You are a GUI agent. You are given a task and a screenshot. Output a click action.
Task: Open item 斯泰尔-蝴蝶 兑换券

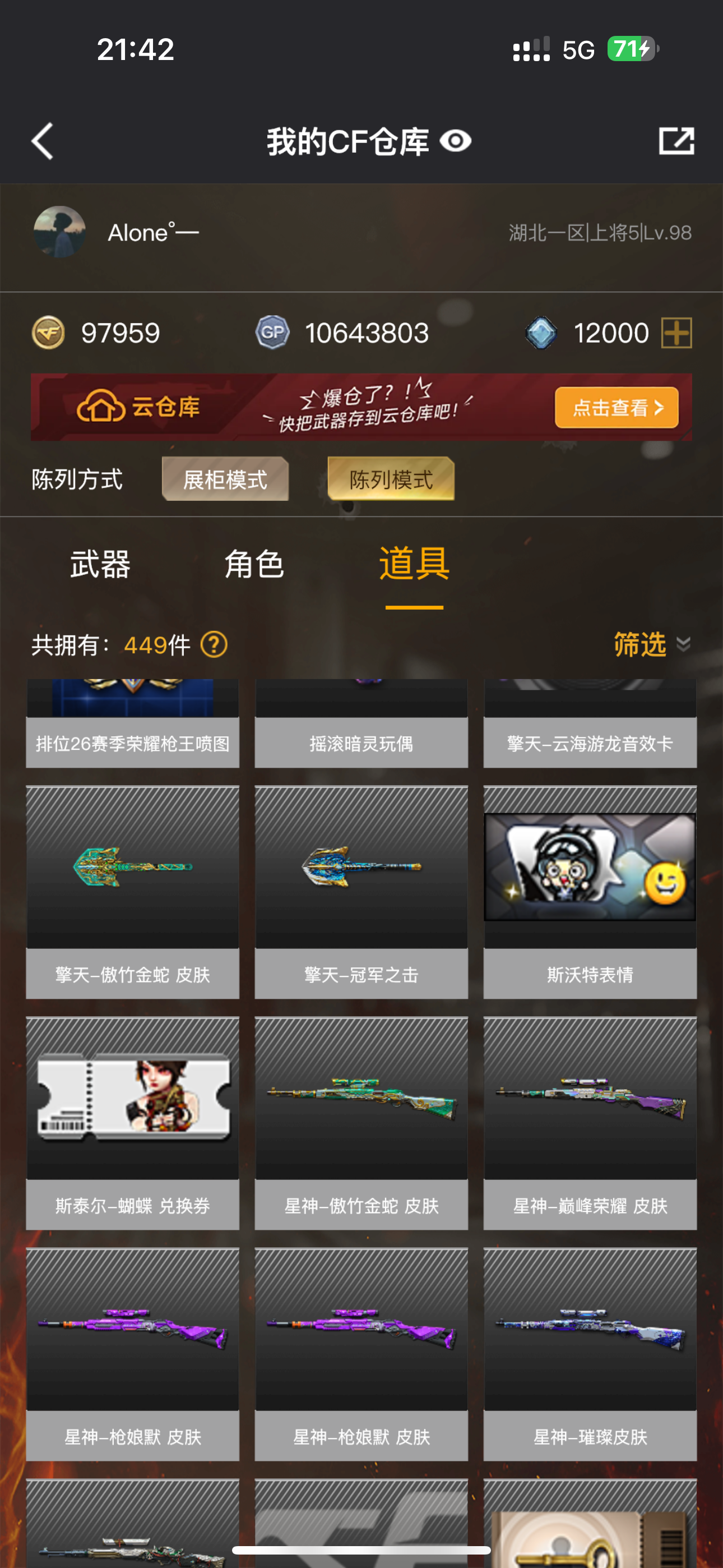coord(133,1123)
